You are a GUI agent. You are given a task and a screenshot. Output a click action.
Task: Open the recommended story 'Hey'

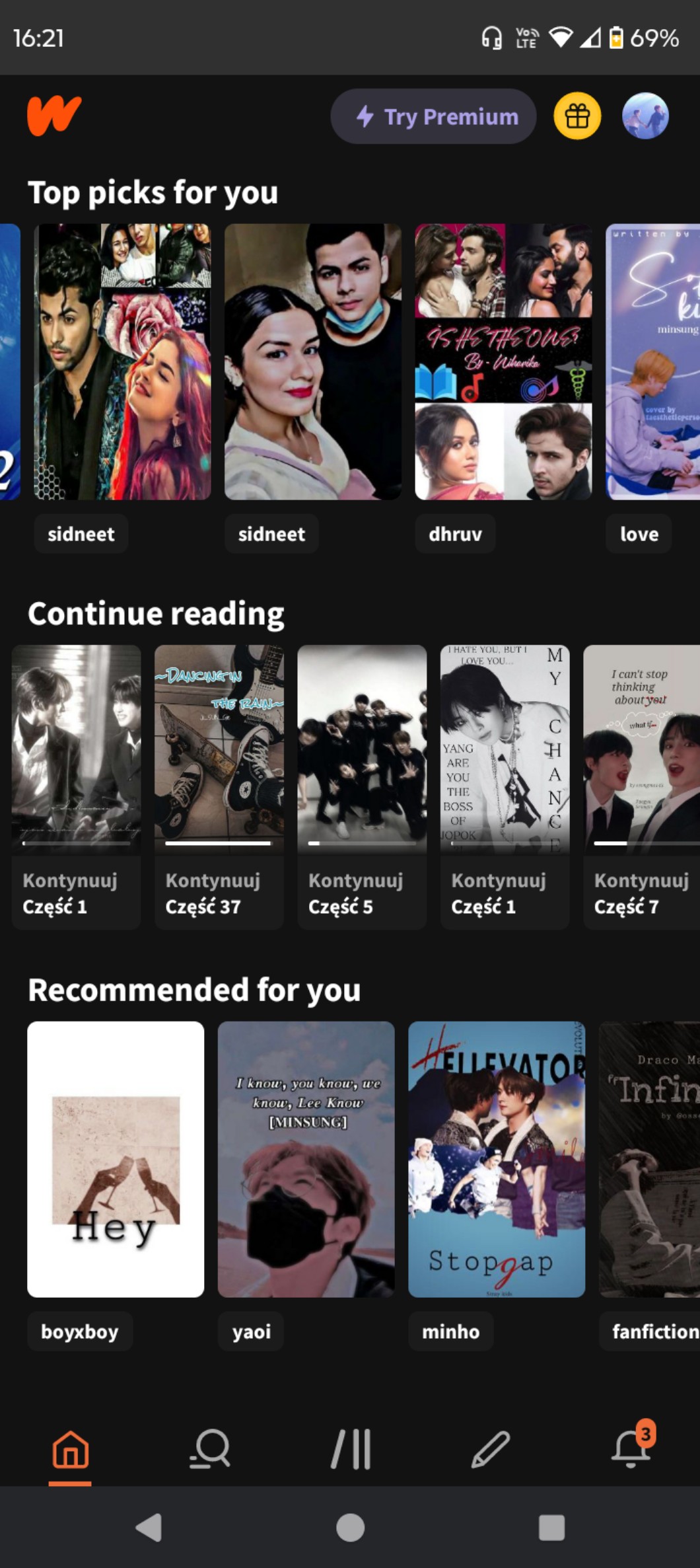116,1159
